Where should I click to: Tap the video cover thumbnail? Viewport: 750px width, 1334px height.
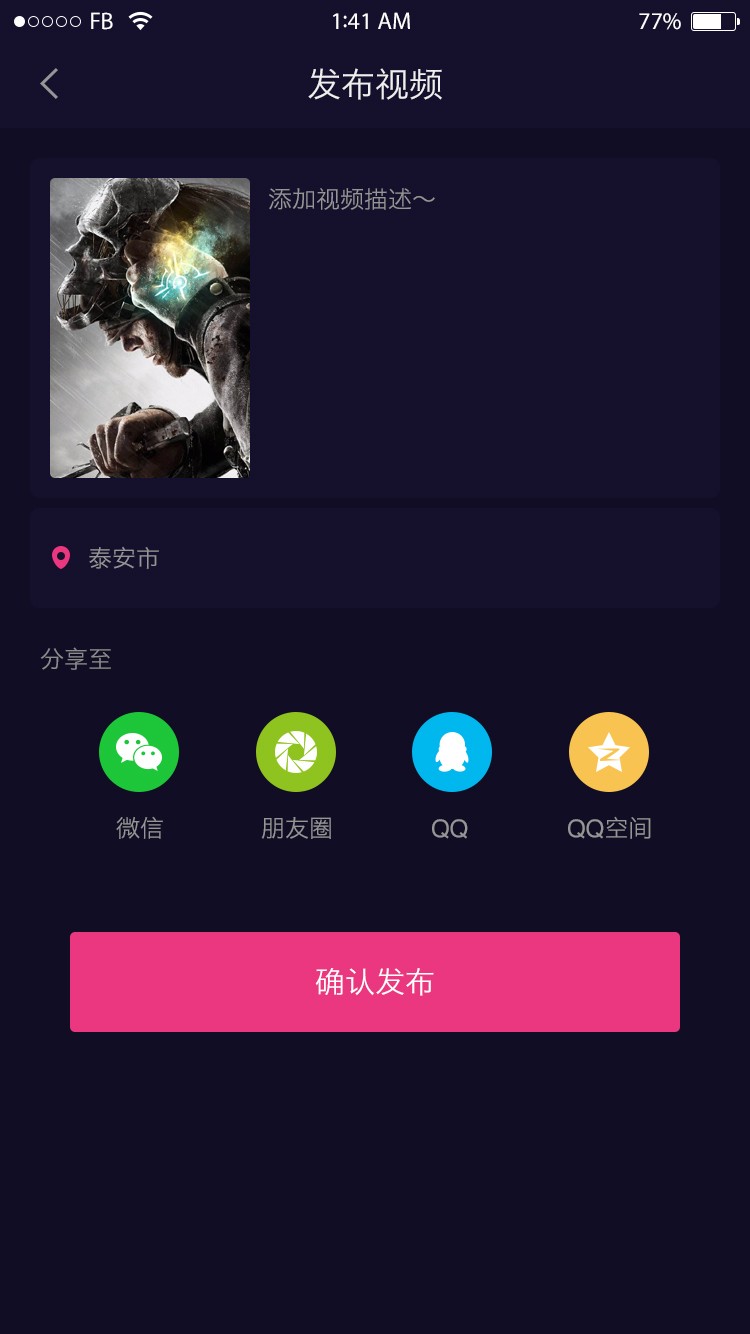coord(150,328)
